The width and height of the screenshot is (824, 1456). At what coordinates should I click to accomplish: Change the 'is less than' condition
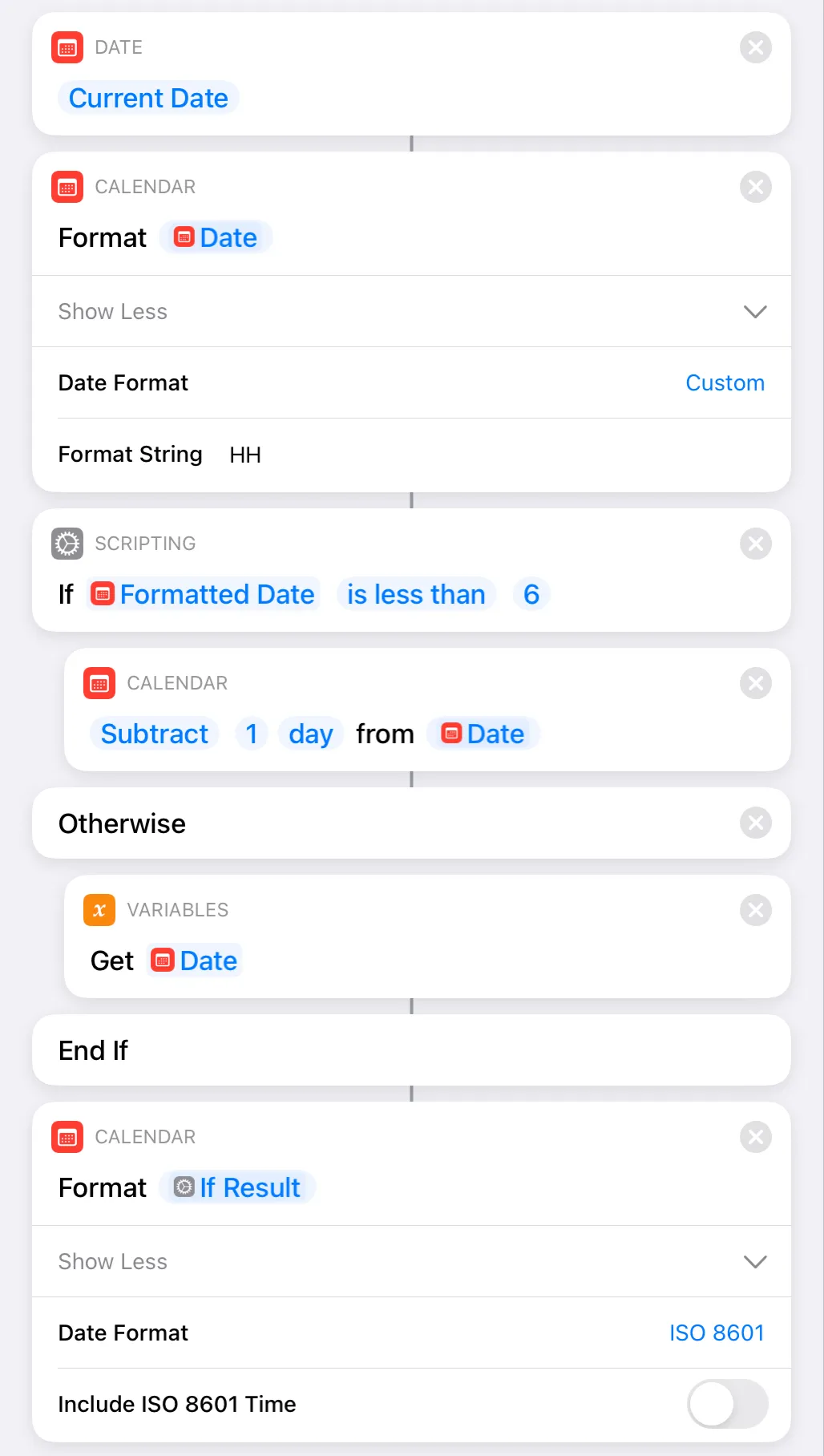click(415, 594)
